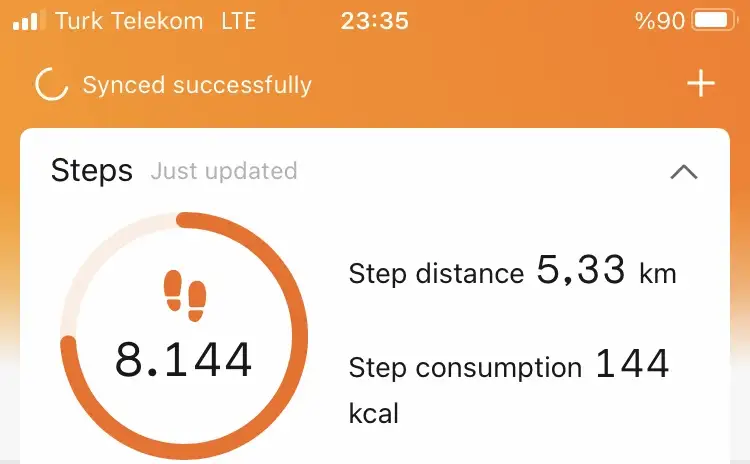Tap the plus icon to add
The width and height of the screenshot is (750, 464).
click(x=701, y=84)
